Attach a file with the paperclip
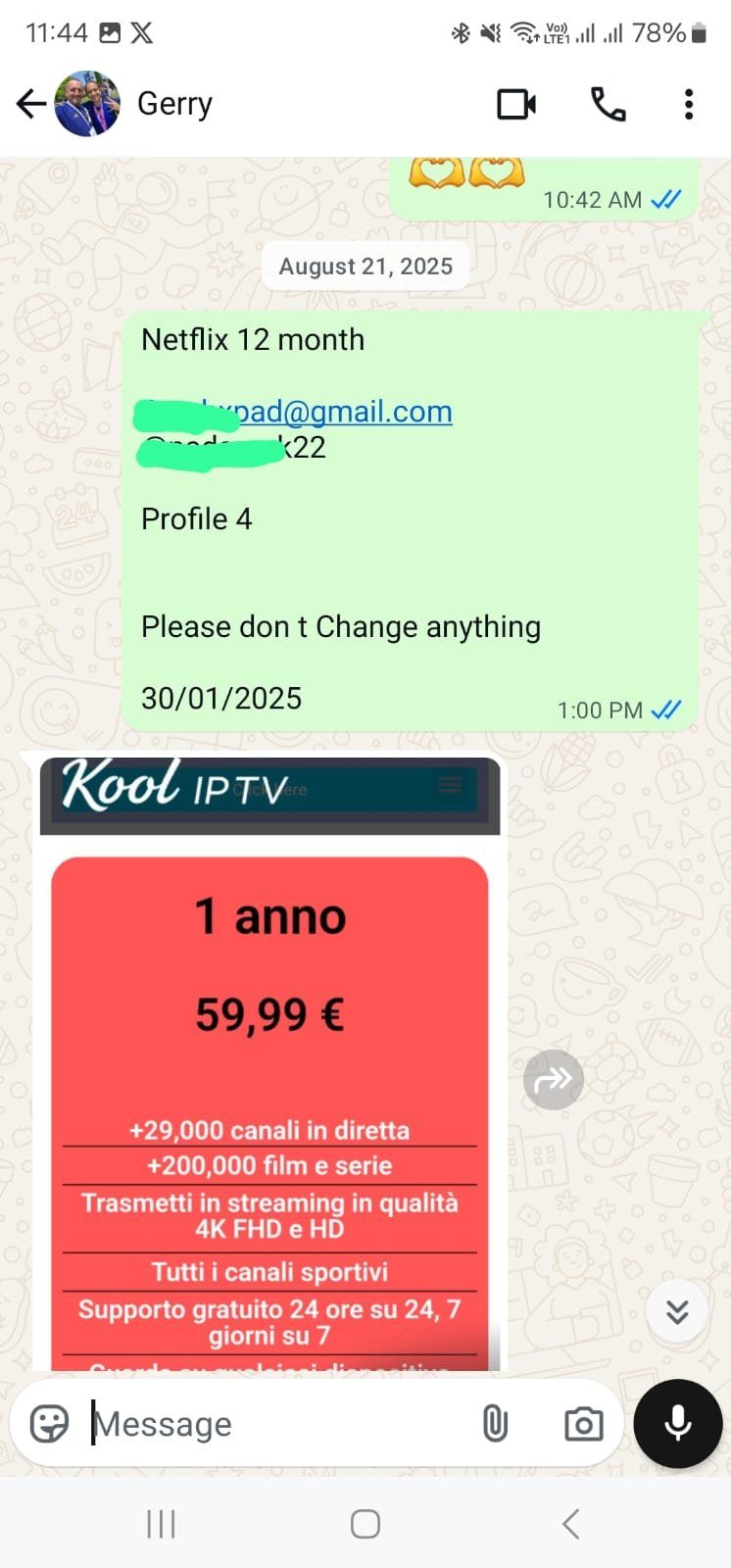This screenshot has width=731, height=1568. click(495, 1424)
